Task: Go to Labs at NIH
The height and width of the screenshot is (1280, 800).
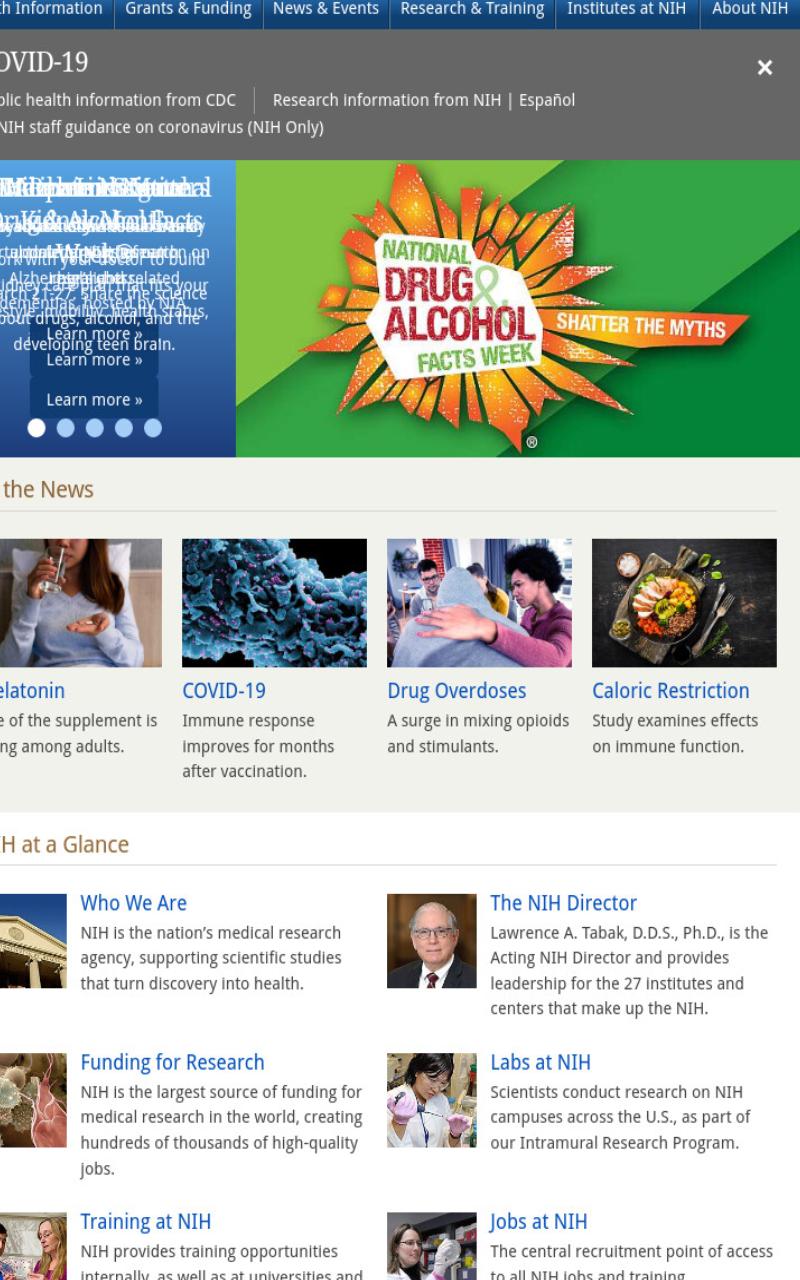Action: 541,1062
